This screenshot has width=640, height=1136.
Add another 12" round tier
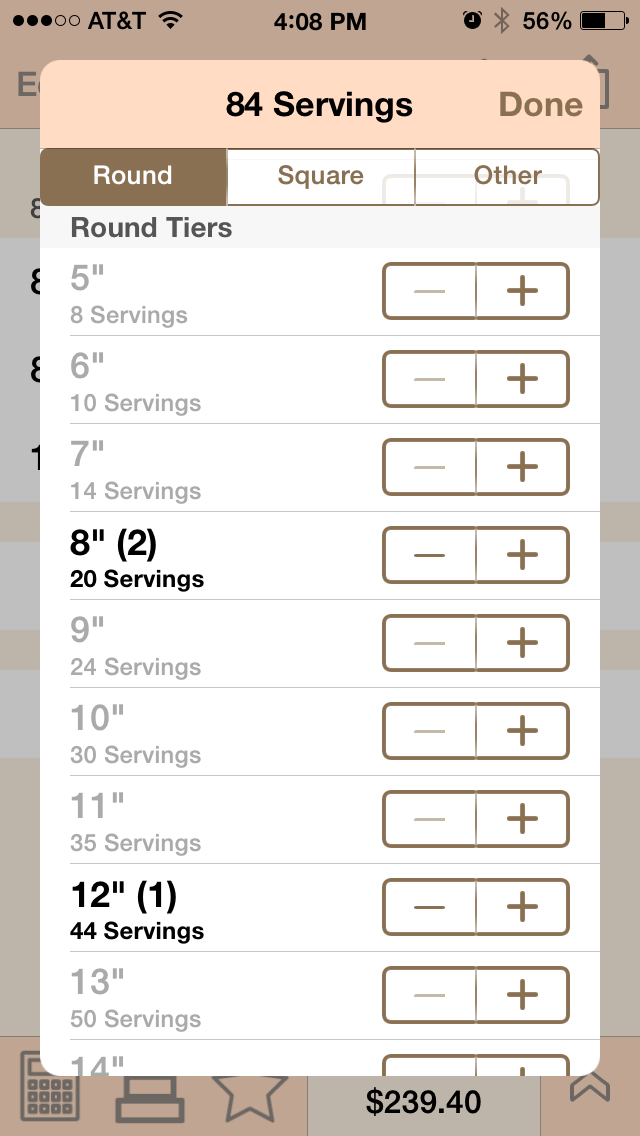[x=522, y=907]
